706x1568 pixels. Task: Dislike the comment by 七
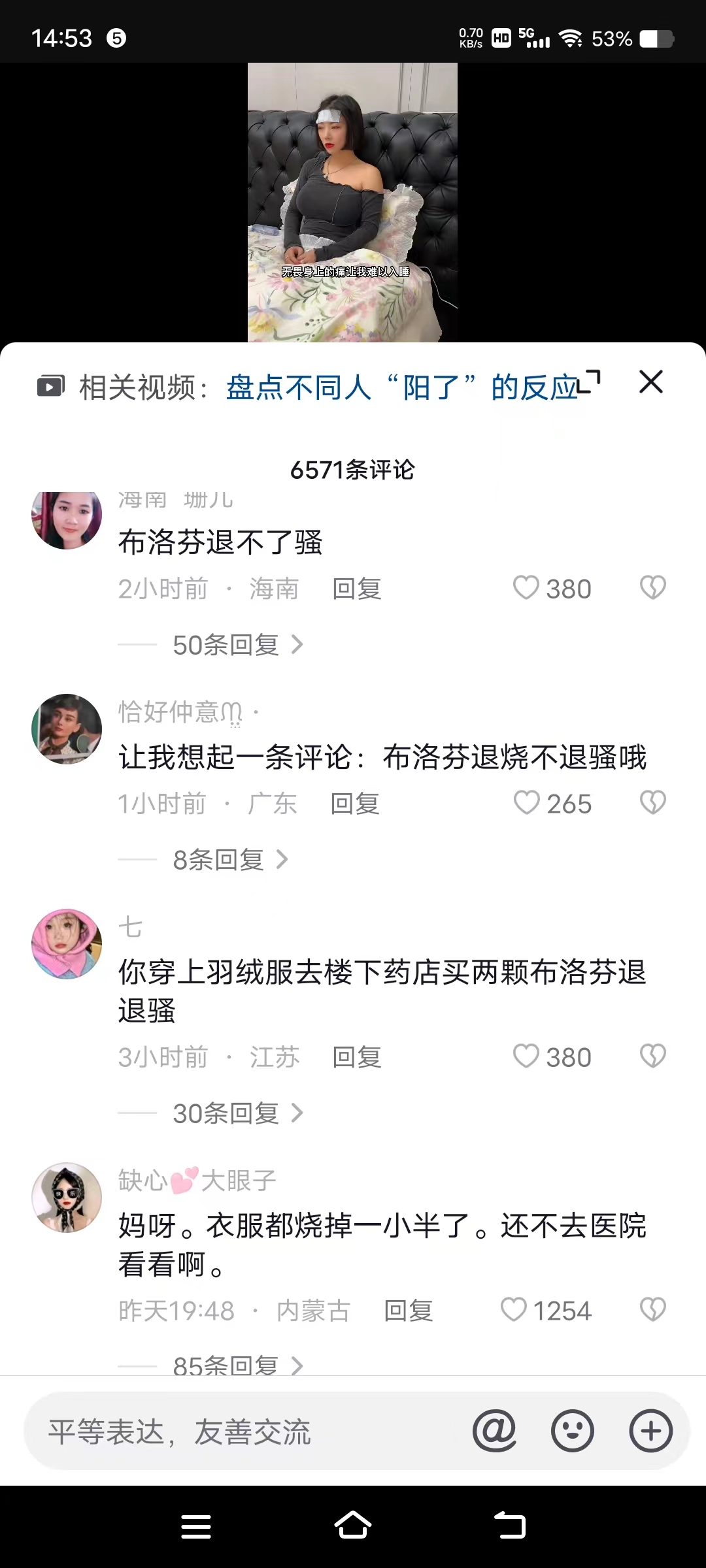652,1056
